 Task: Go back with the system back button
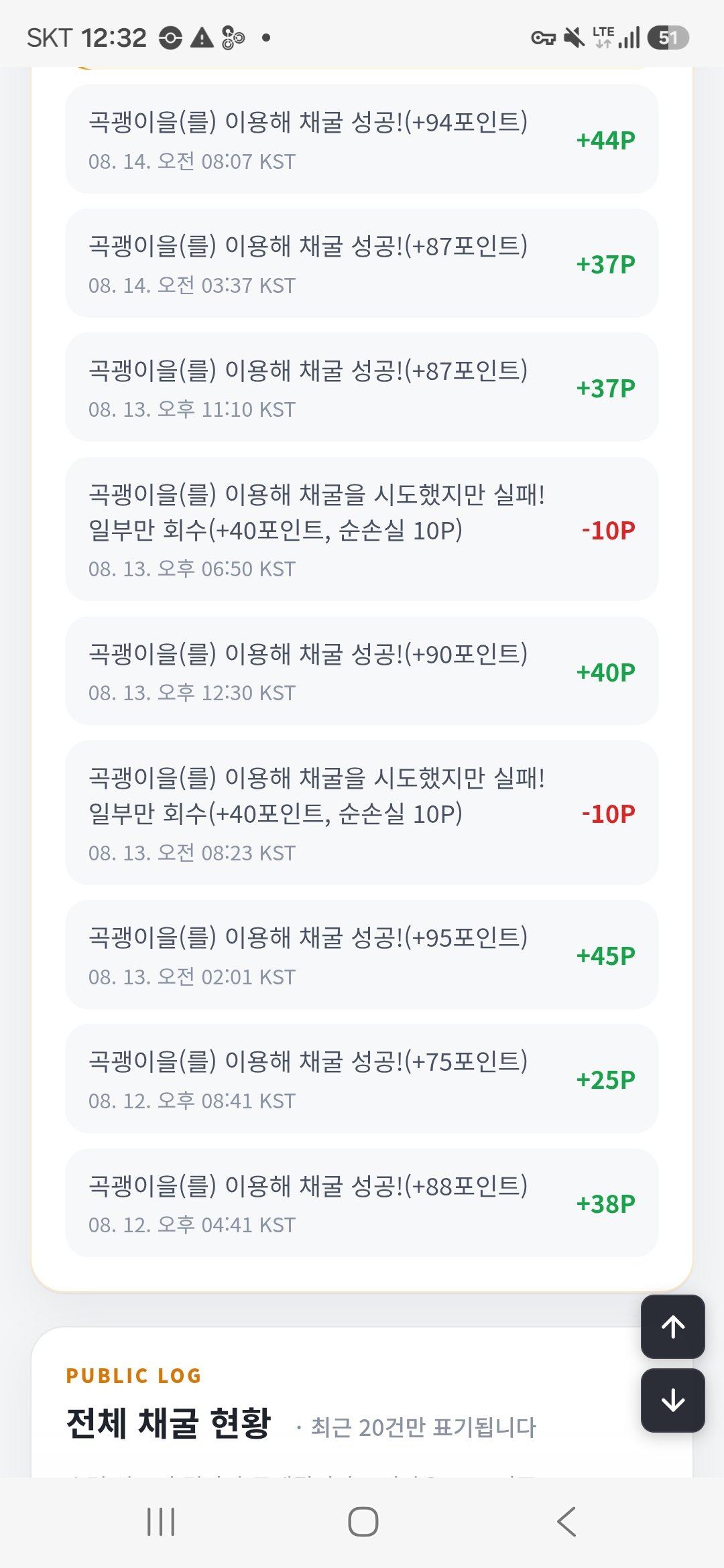566,1522
